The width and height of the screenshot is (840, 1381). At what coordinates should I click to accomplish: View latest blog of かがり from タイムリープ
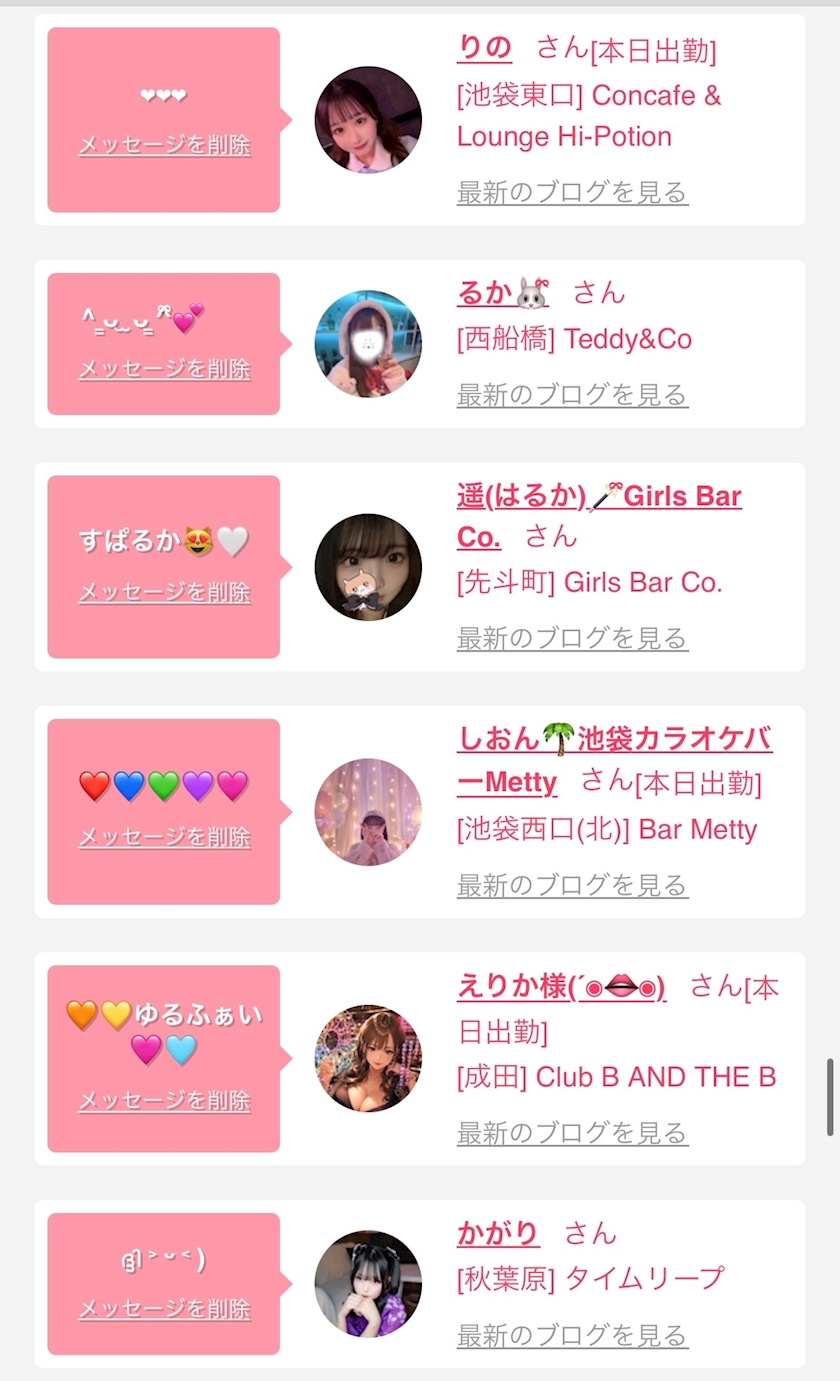click(572, 1335)
